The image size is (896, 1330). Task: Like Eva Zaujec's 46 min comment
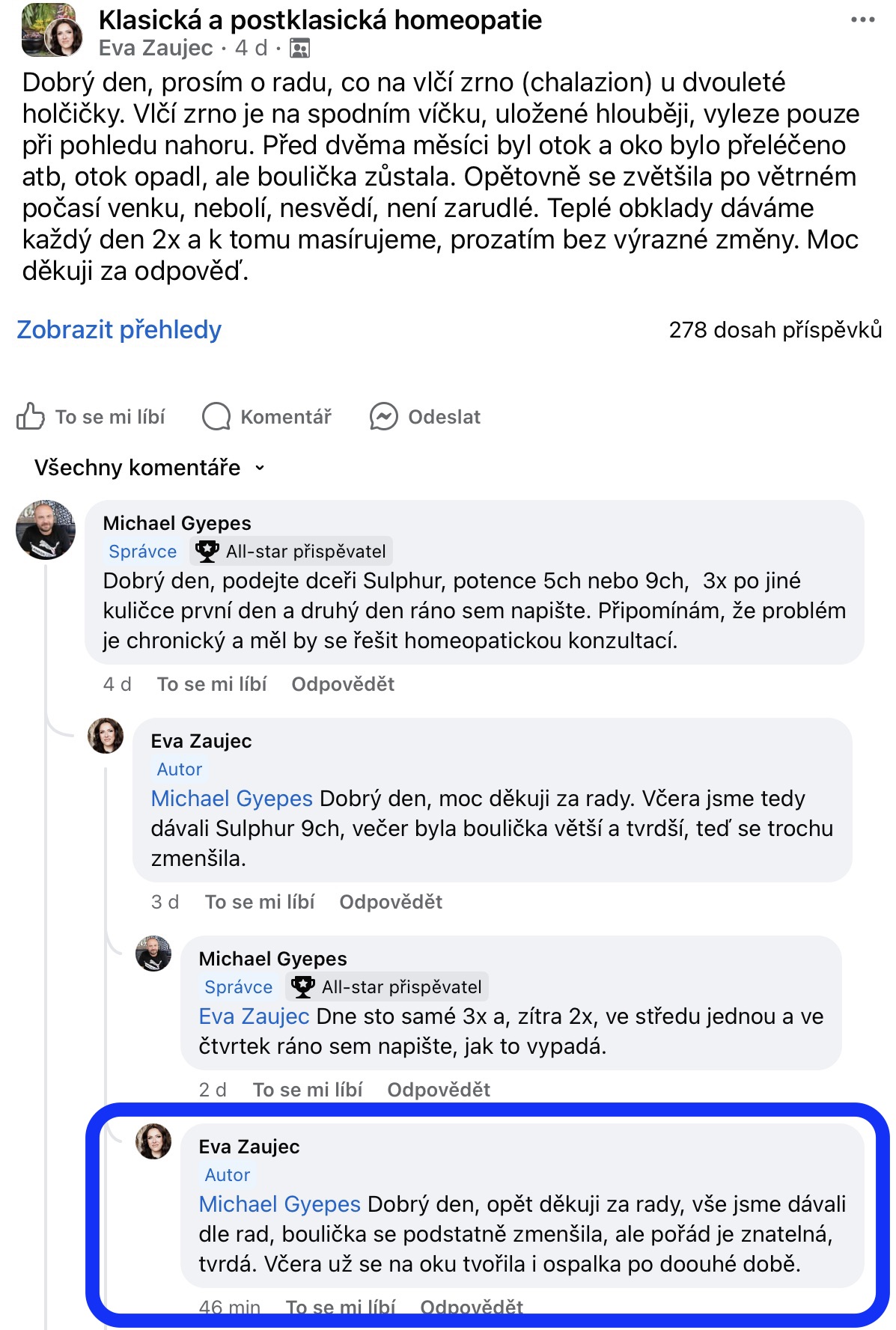tap(341, 1307)
